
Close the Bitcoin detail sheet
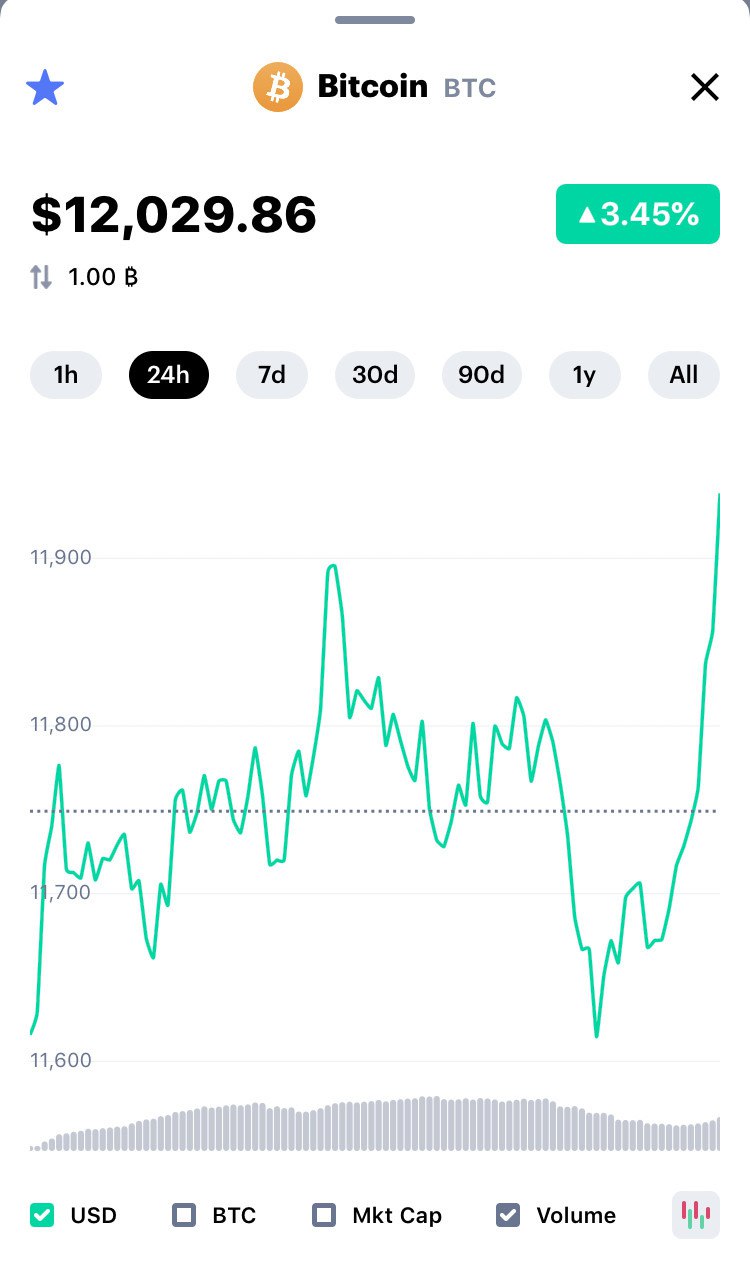click(x=705, y=88)
